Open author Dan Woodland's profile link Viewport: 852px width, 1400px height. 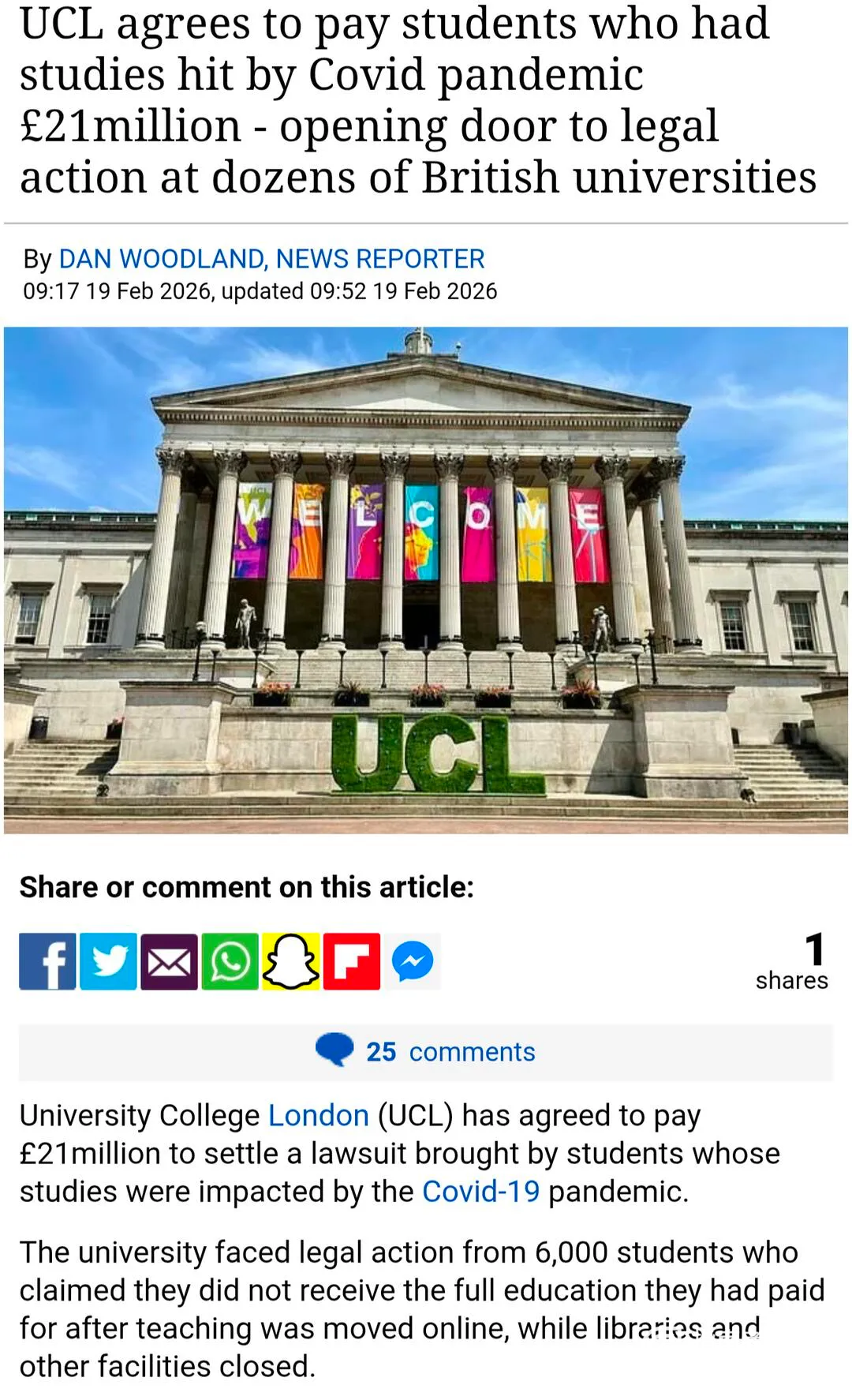(271, 259)
